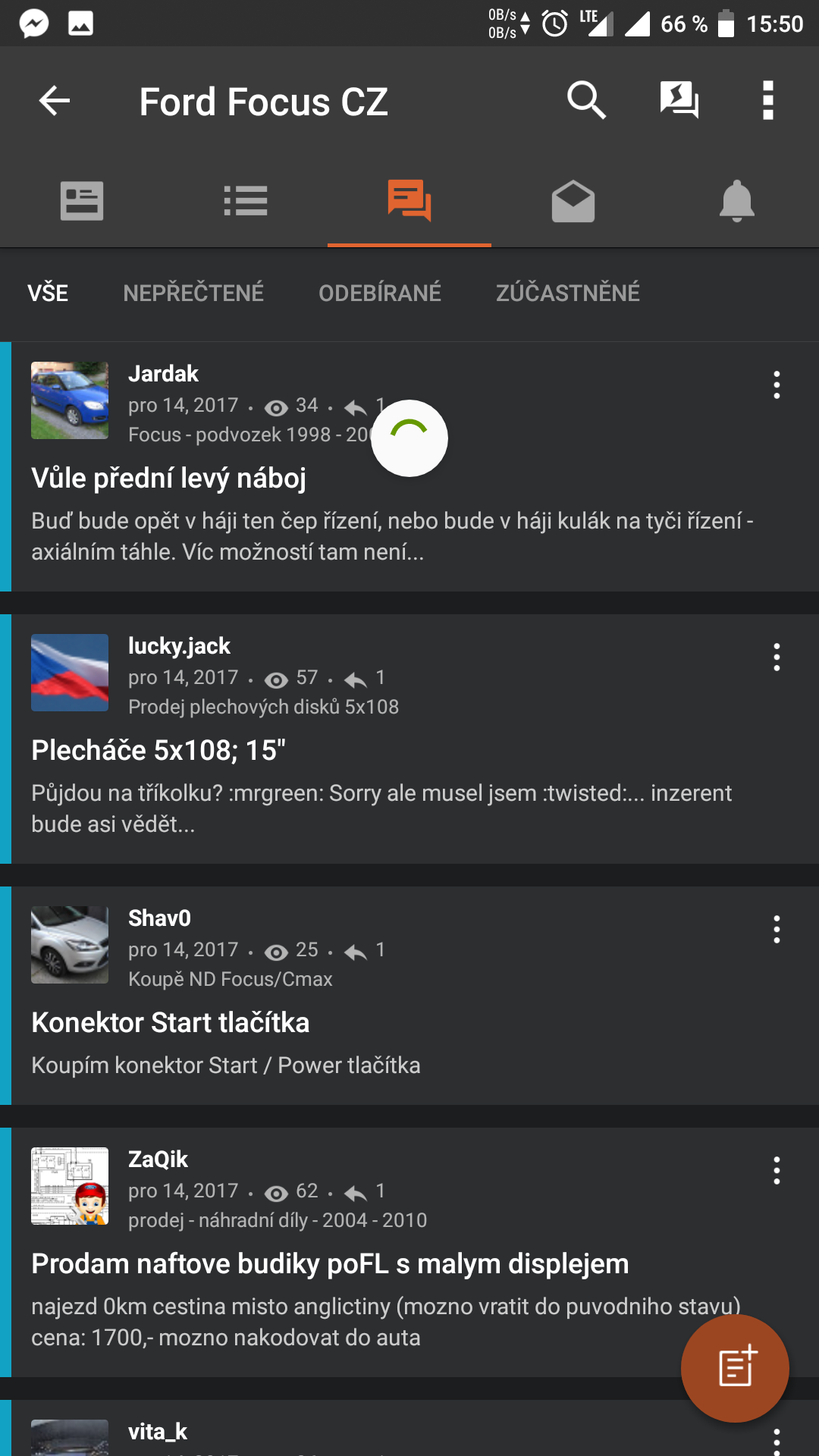This screenshot has height=1456, width=819.
Task: Open topic Prodam naftove budiky poFL
Action: [x=330, y=1264]
